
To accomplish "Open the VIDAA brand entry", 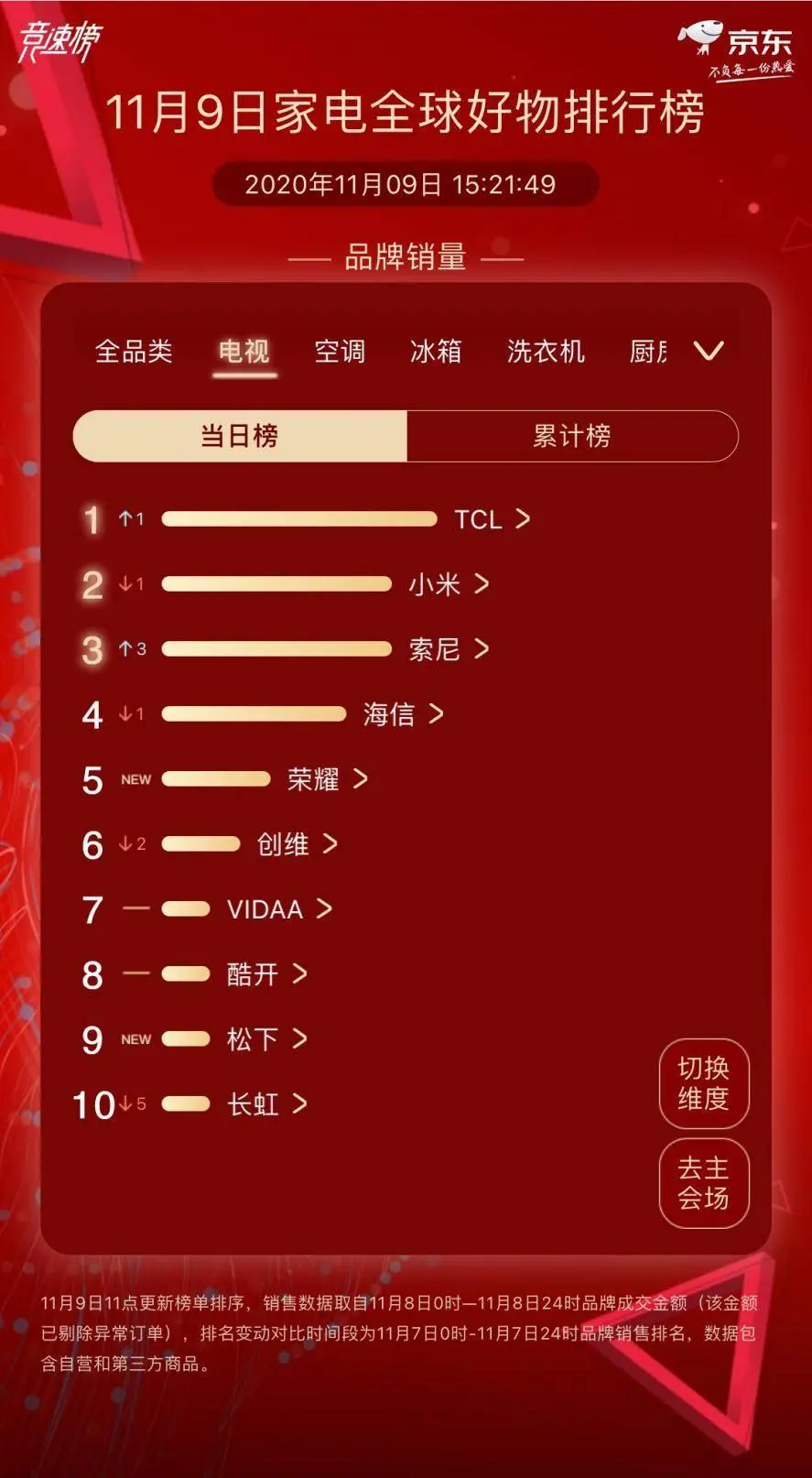I will pyautogui.click(x=278, y=909).
